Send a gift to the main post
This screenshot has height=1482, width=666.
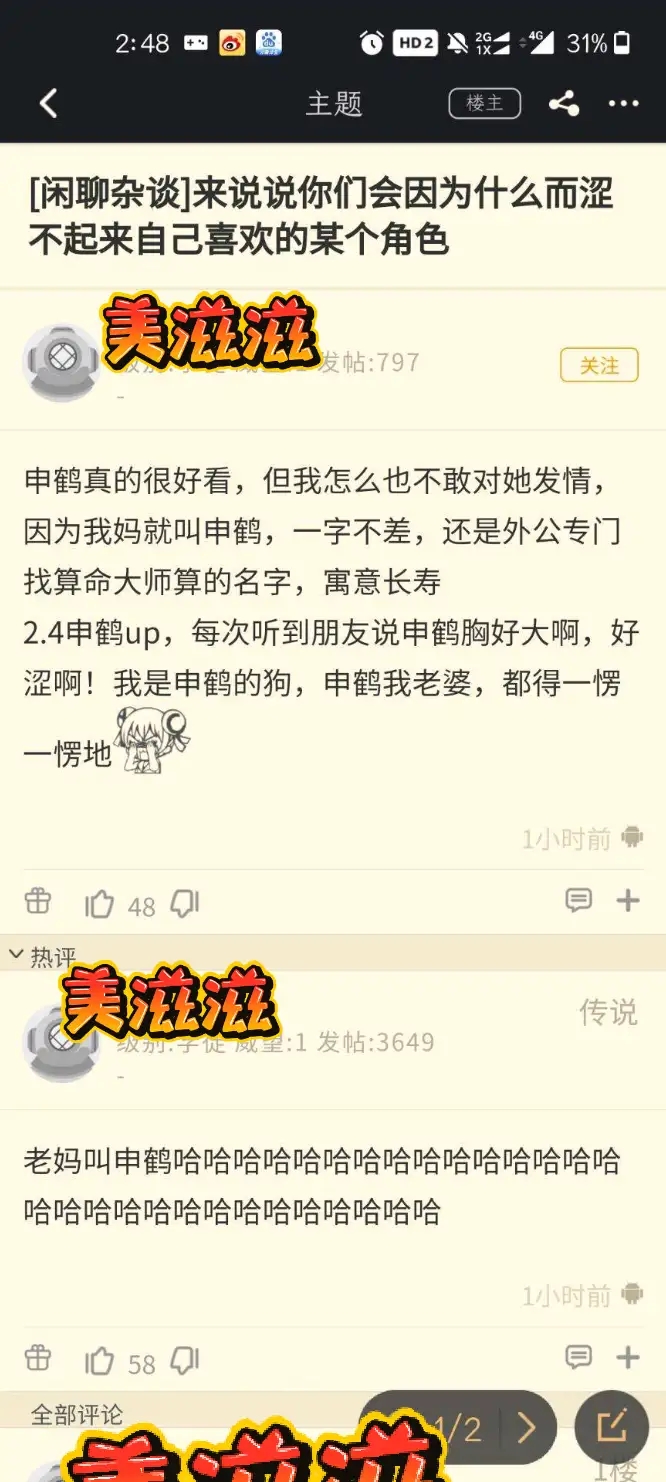tap(38, 901)
